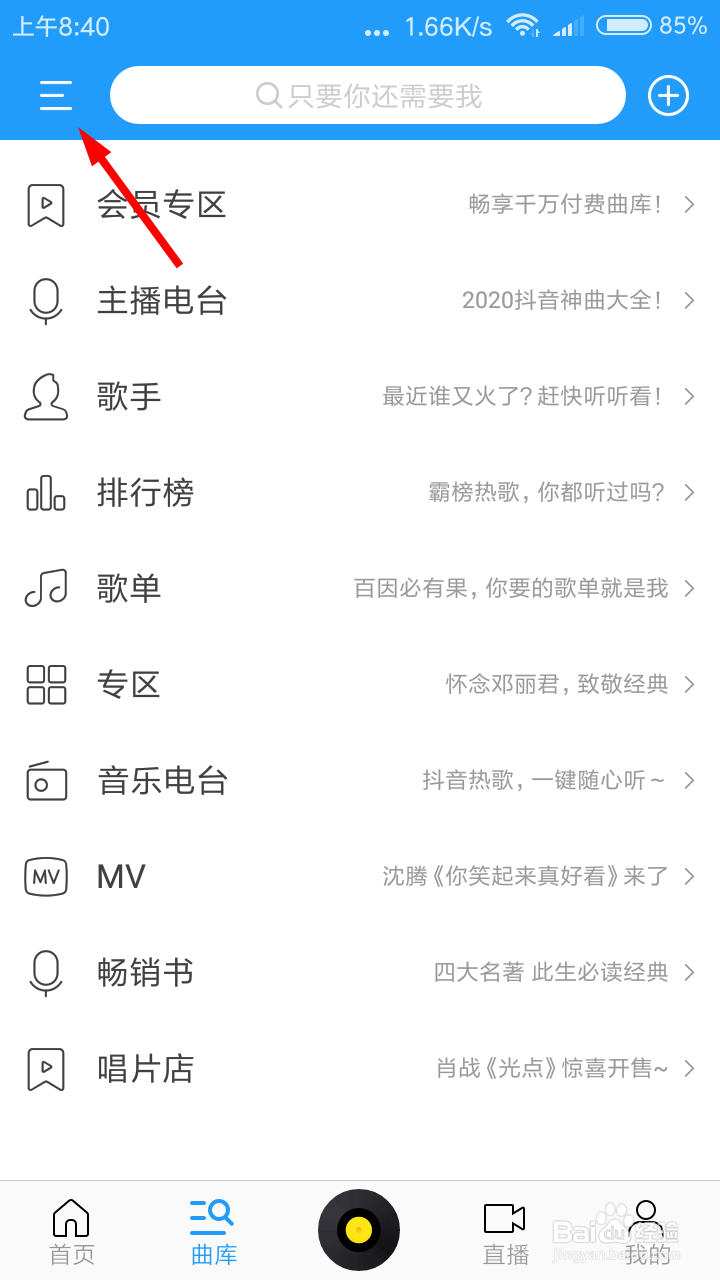Open the MV section
Image resolution: width=720 pixels, height=1280 pixels.
[360, 877]
